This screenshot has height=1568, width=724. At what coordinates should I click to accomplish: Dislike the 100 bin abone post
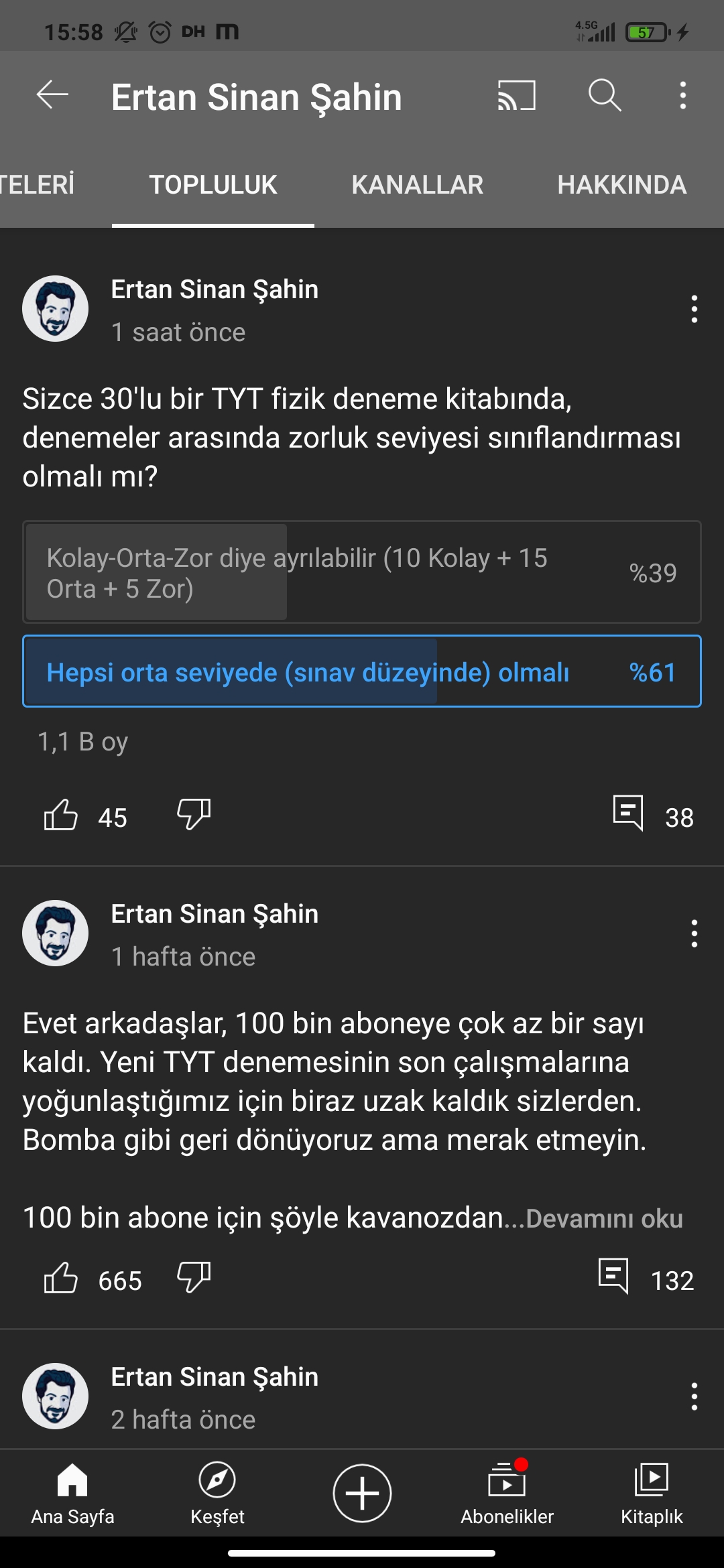click(194, 1277)
